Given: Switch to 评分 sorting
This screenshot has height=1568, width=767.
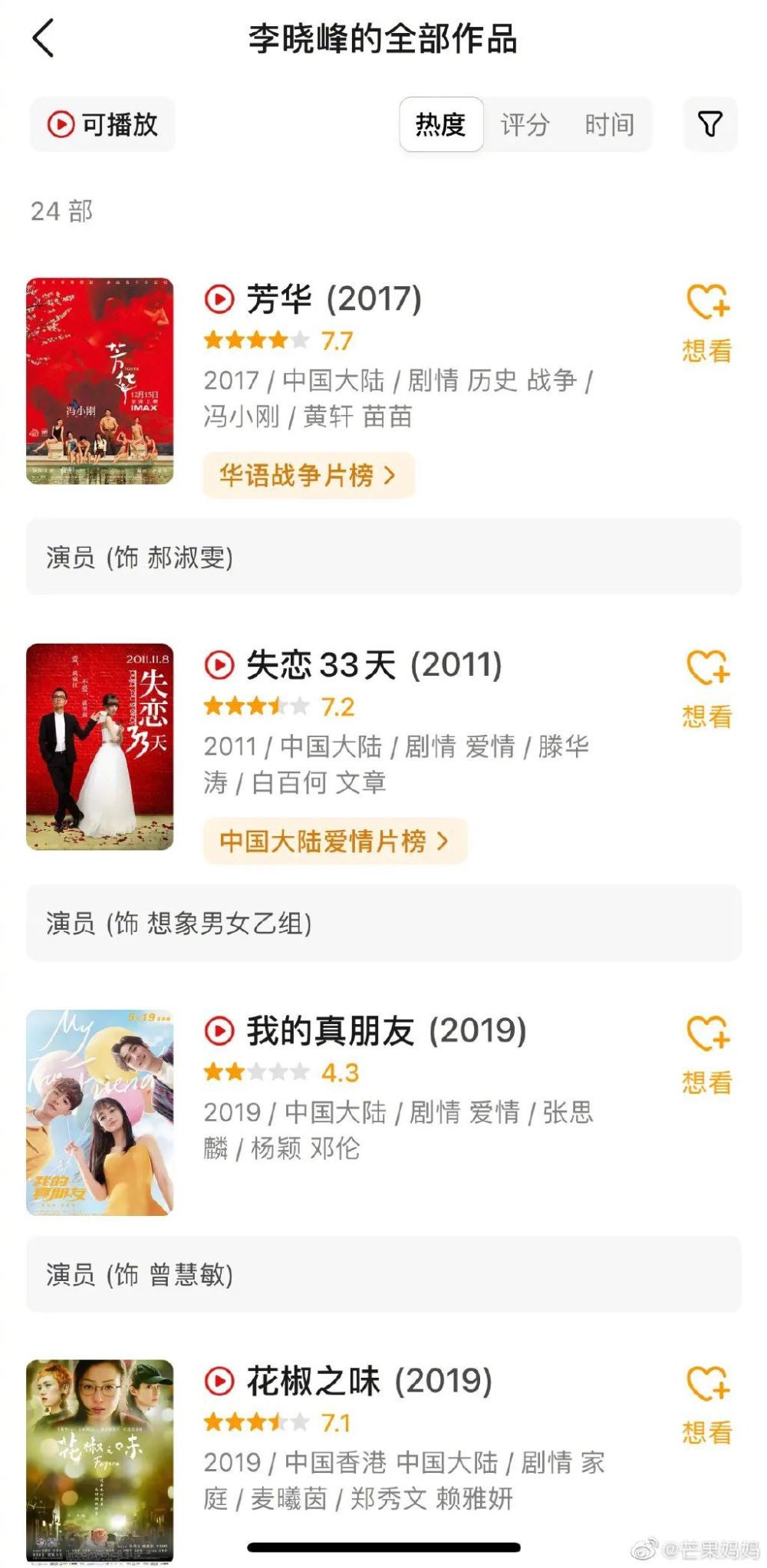Looking at the screenshot, I should tap(525, 124).
